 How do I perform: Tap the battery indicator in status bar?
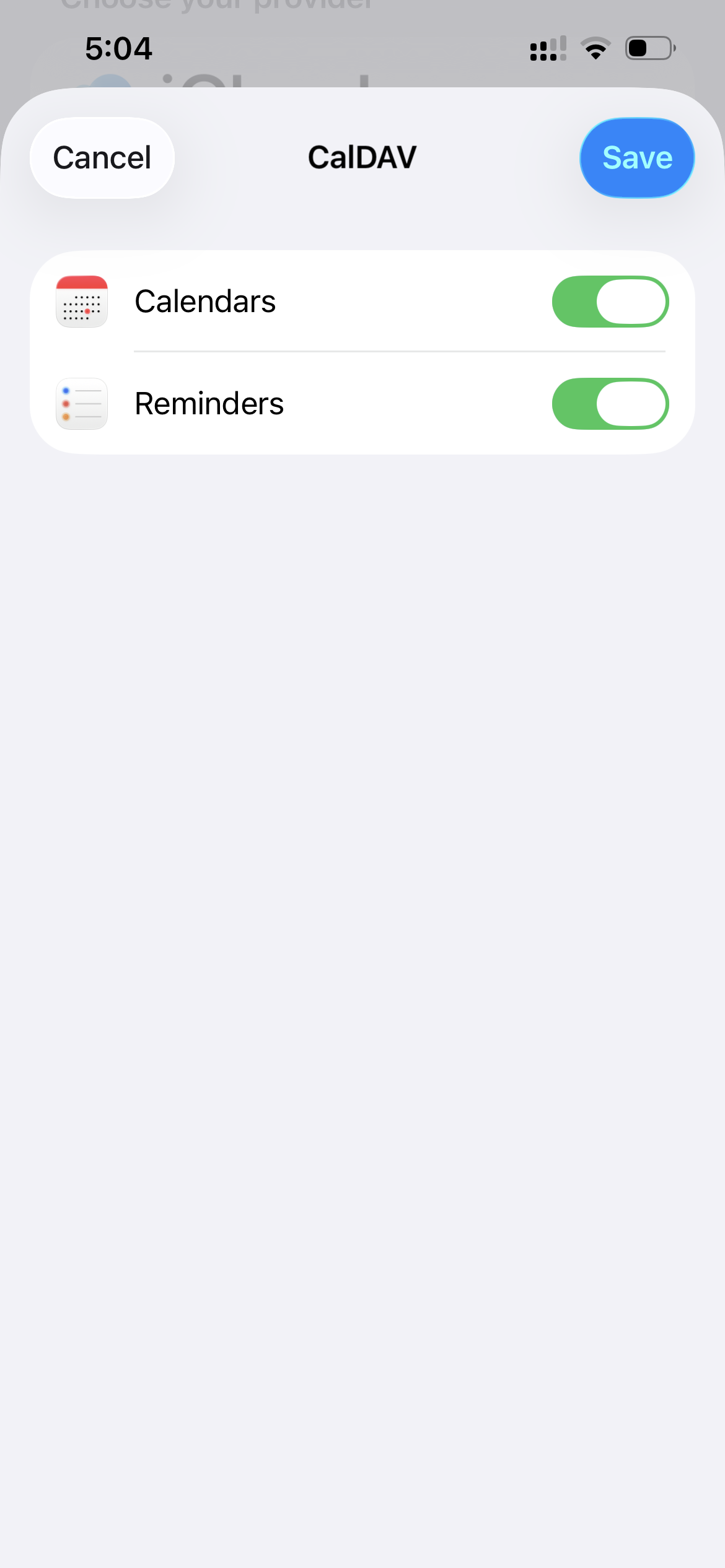pyautogui.click(x=649, y=47)
